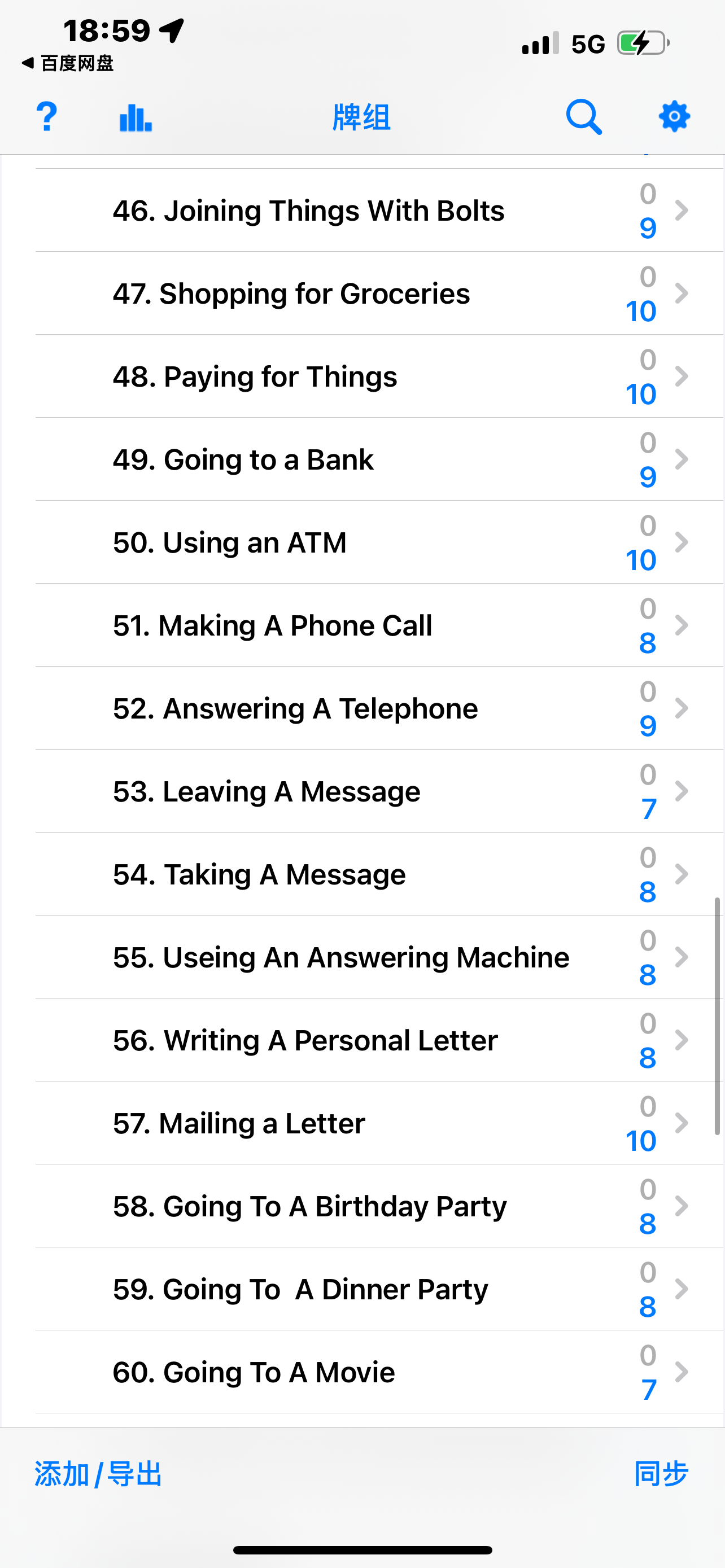The width and height of the screenshot is (725, 1568).
Task: Select deck 57. Mailing a Letter
Action: 379,1123
